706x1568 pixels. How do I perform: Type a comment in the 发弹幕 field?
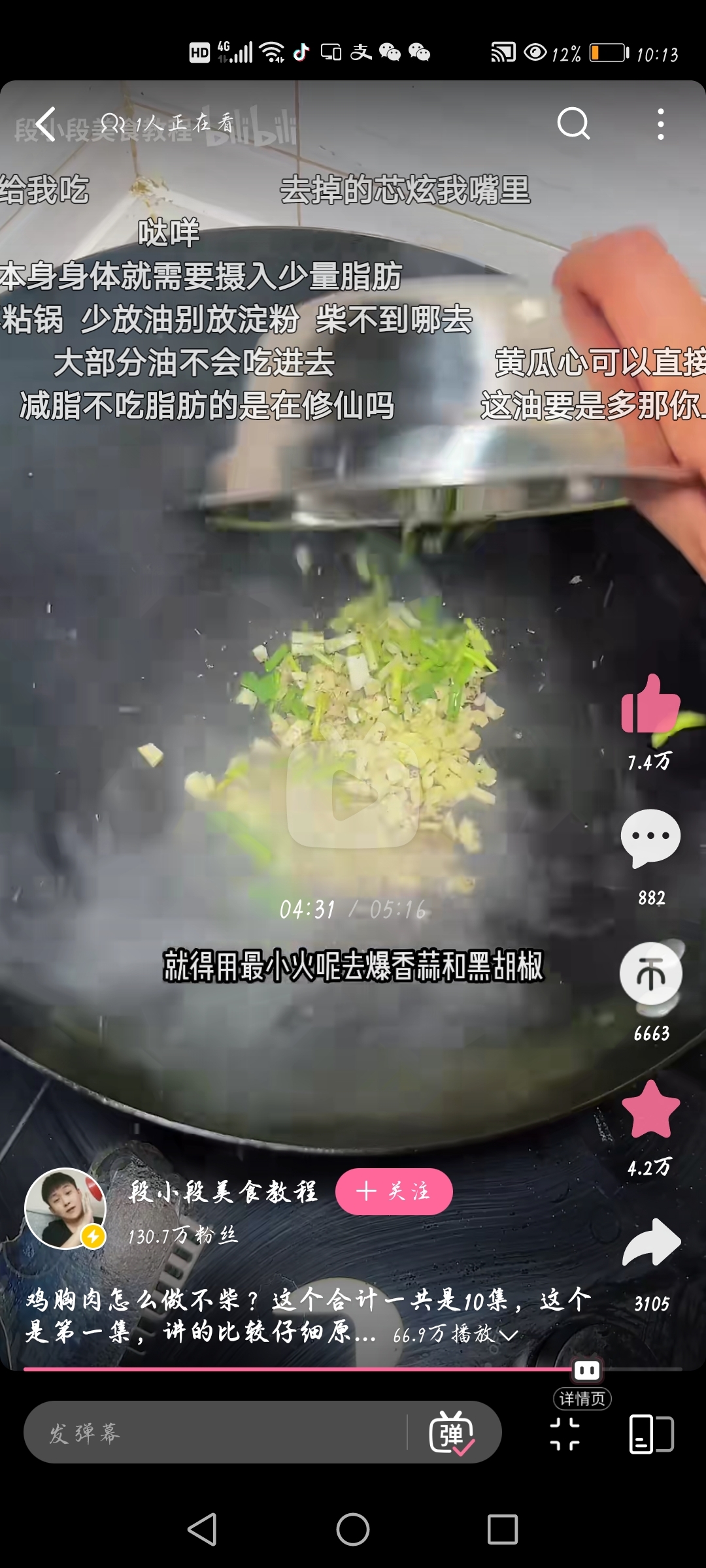pyautogui.click(x=216, y=1432)
